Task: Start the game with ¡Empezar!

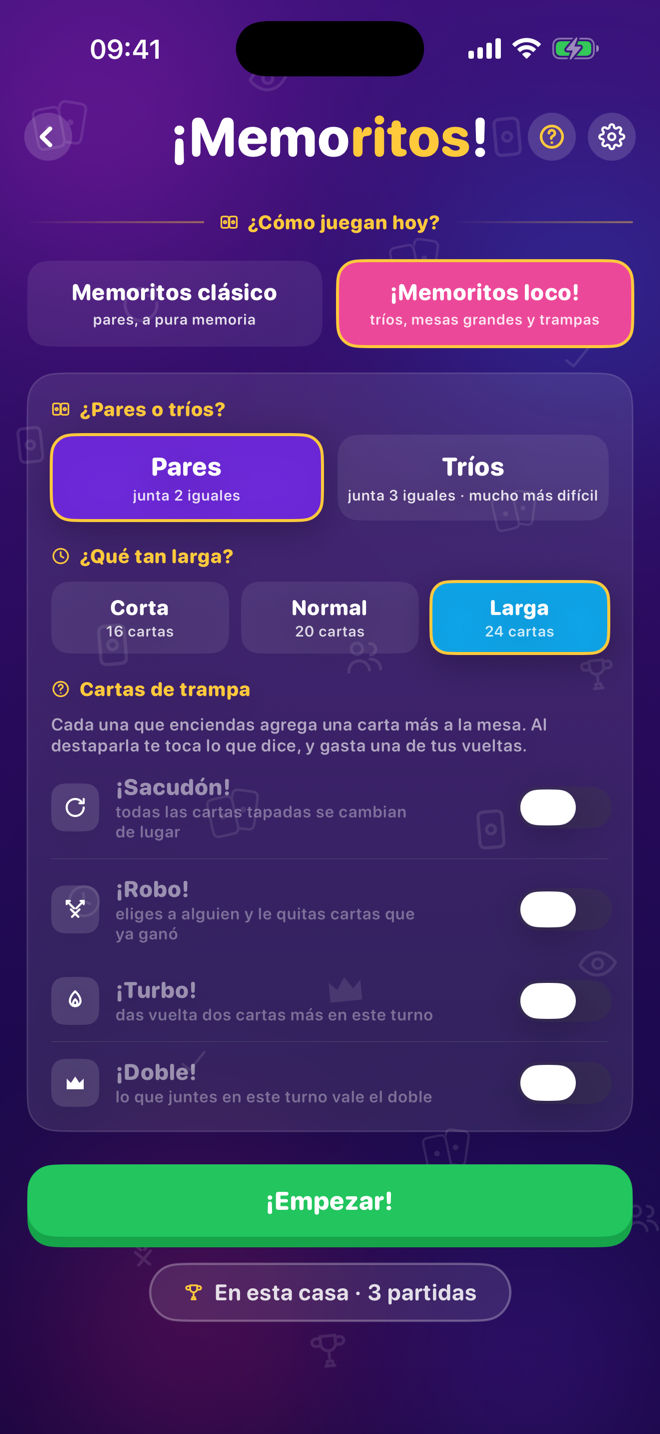Action: tap(330, 1204)
